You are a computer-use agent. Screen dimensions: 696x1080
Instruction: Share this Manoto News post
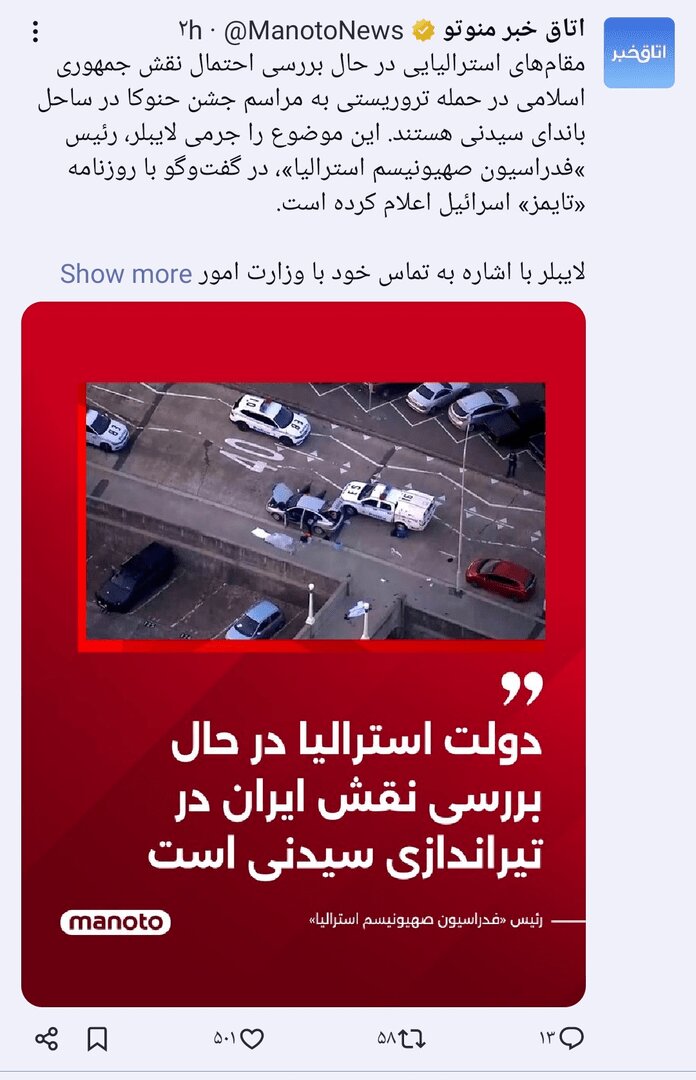[46, 1038]
